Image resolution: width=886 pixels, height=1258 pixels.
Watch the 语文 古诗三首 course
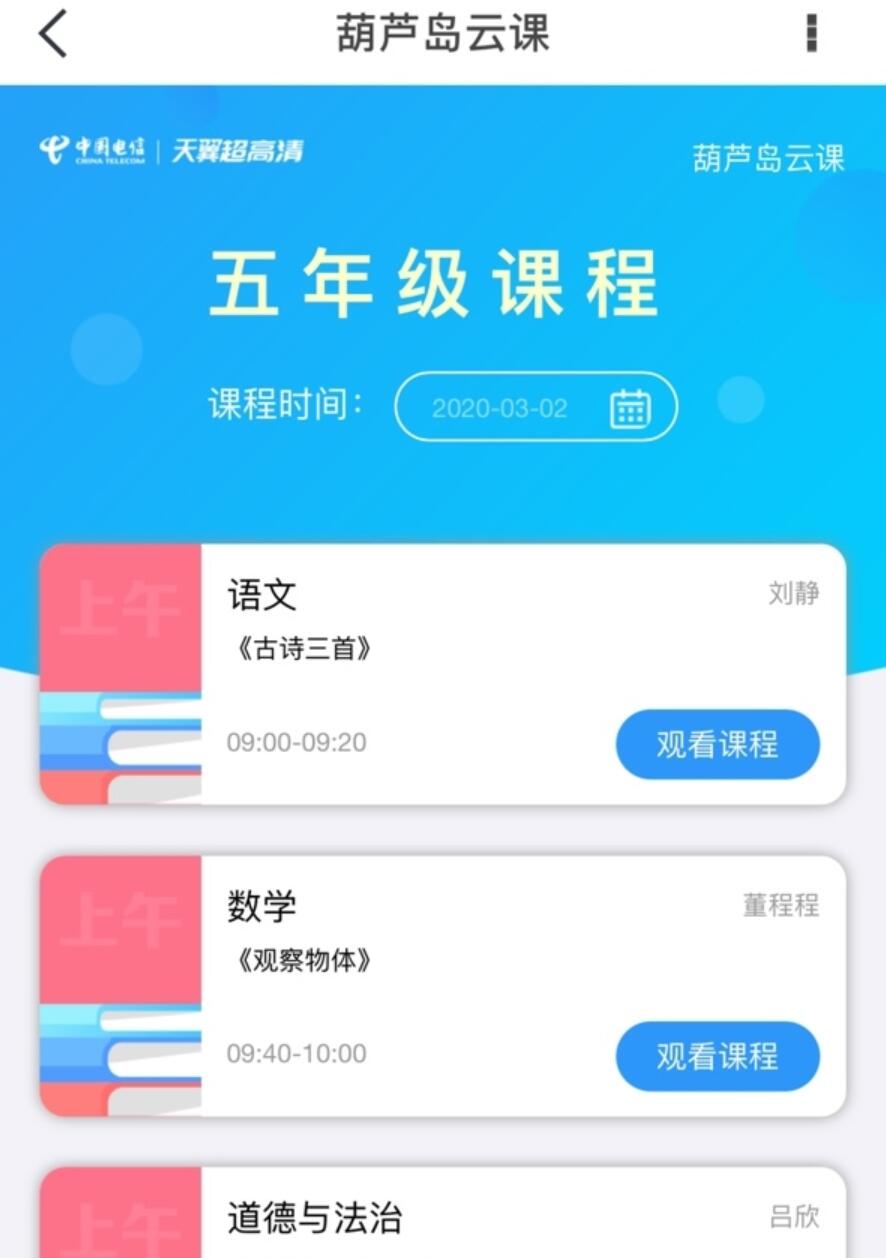[x=717, y=744]
